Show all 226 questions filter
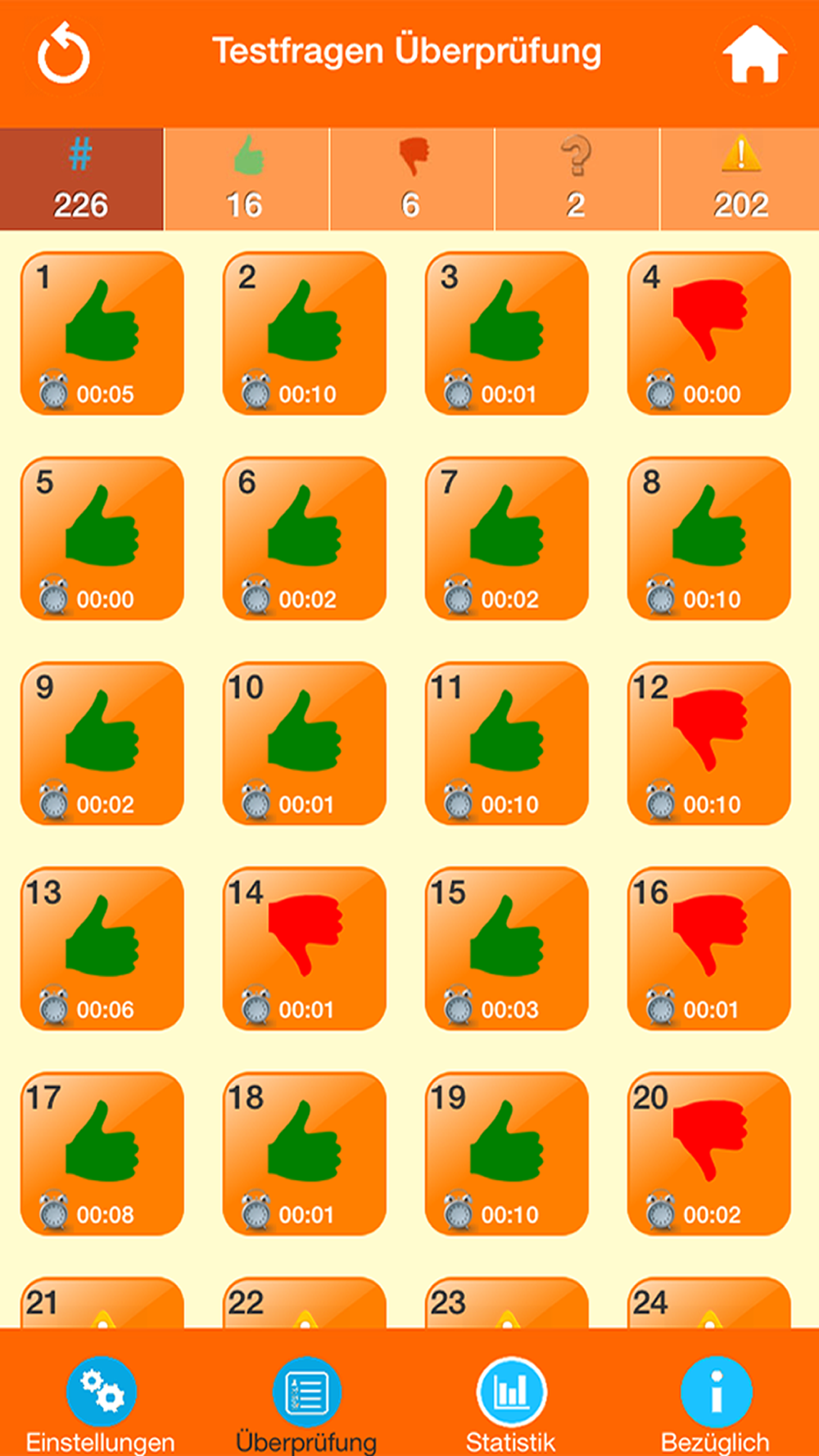The image size is (819, 1456). pos(81,179)
